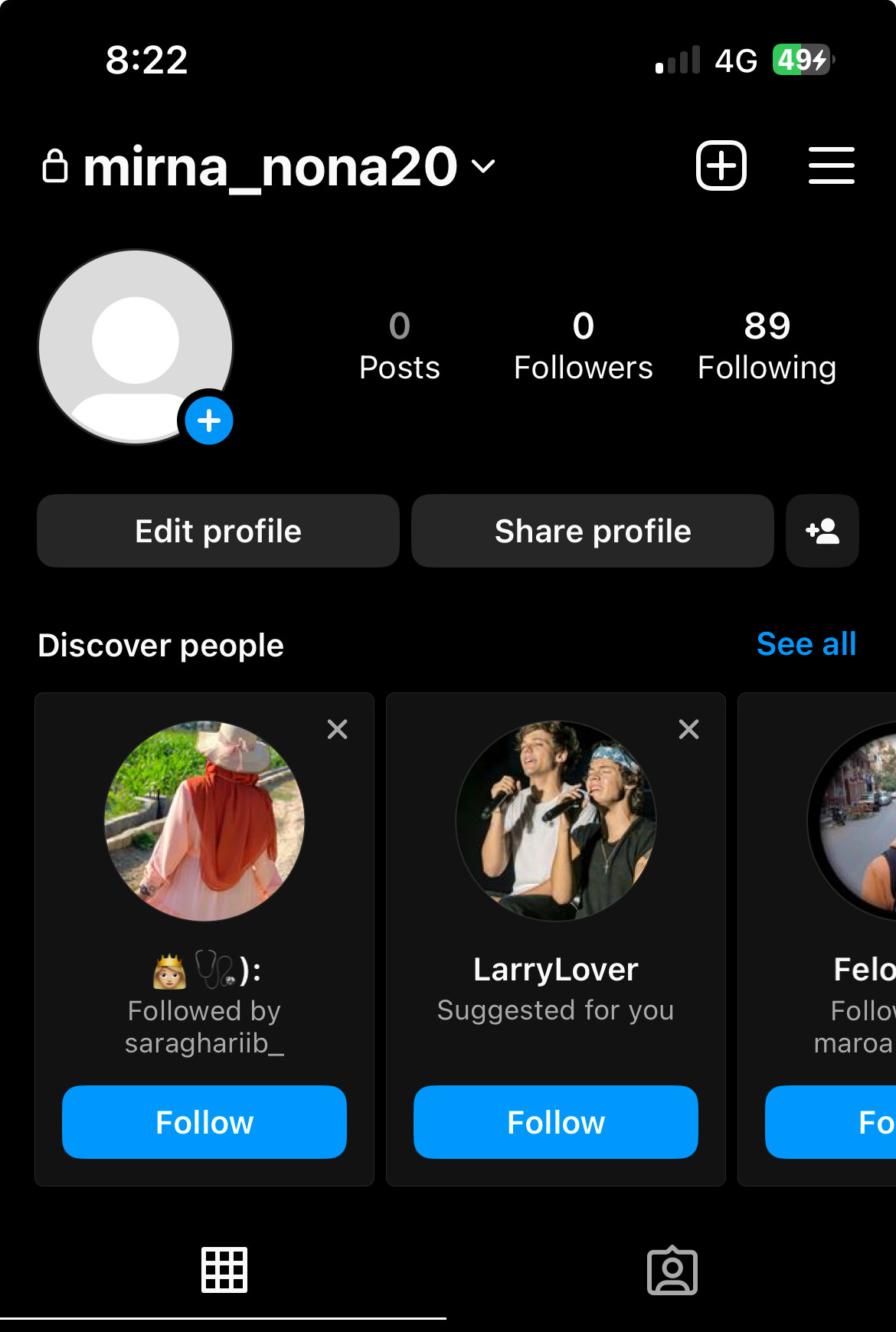
Task: Switch to the tagged photos tab
Action: [x=672, y=1271]
